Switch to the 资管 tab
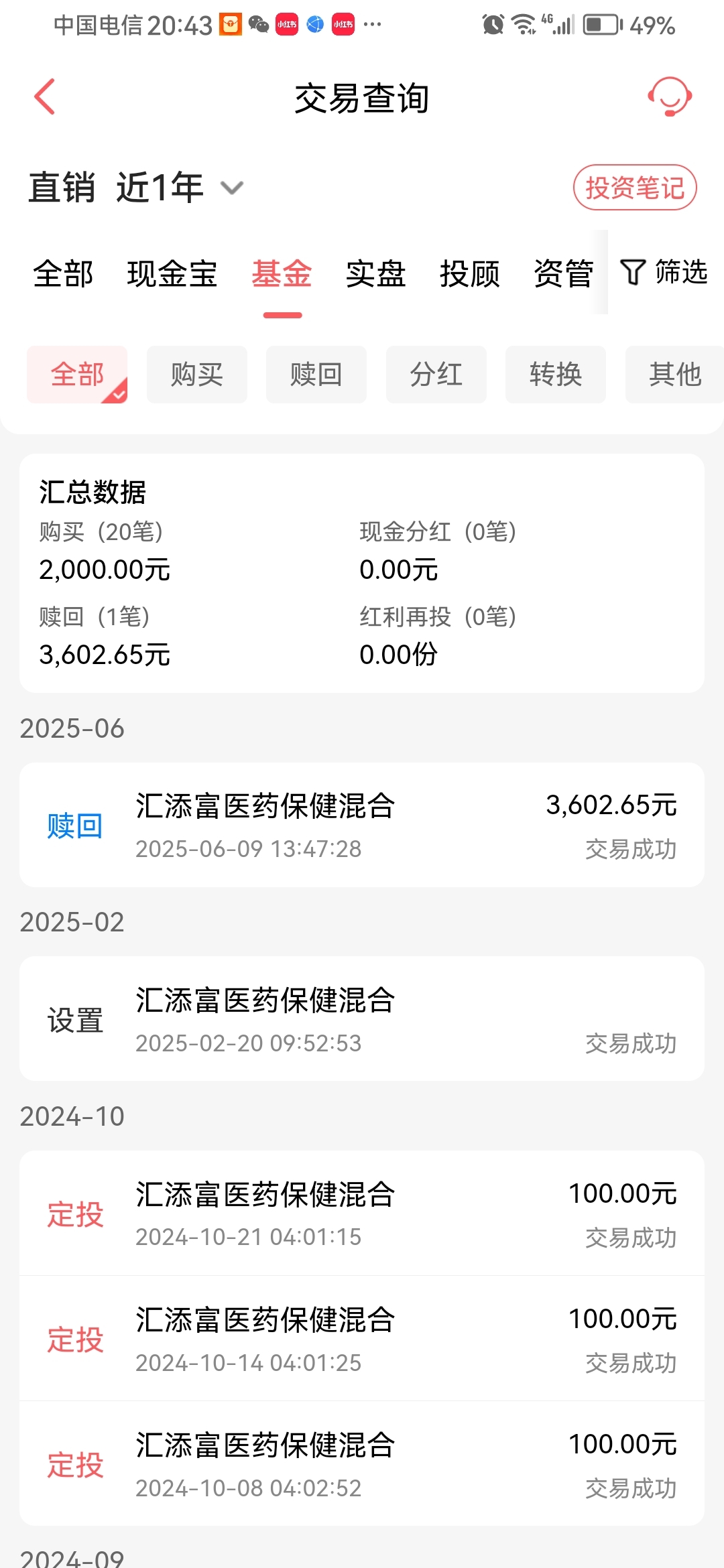 point(564,274)
